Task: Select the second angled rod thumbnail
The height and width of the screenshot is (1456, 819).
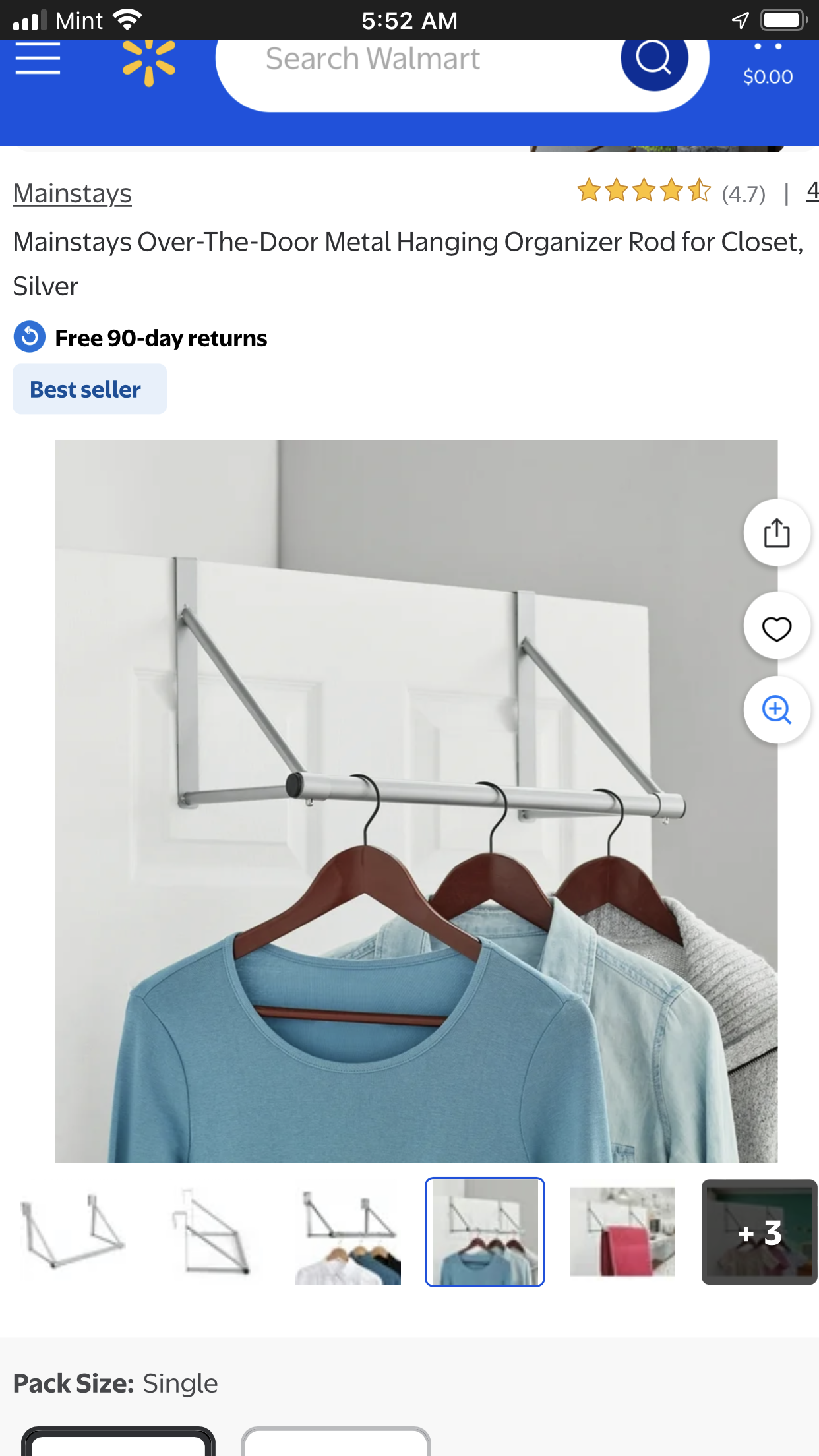Action: [x=211, y=1232]
